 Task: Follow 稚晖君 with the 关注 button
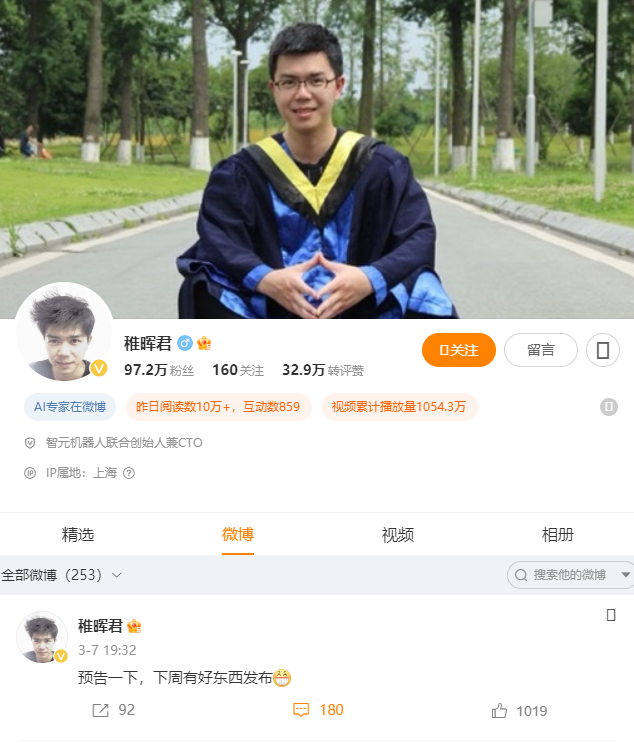click(459, 350)
